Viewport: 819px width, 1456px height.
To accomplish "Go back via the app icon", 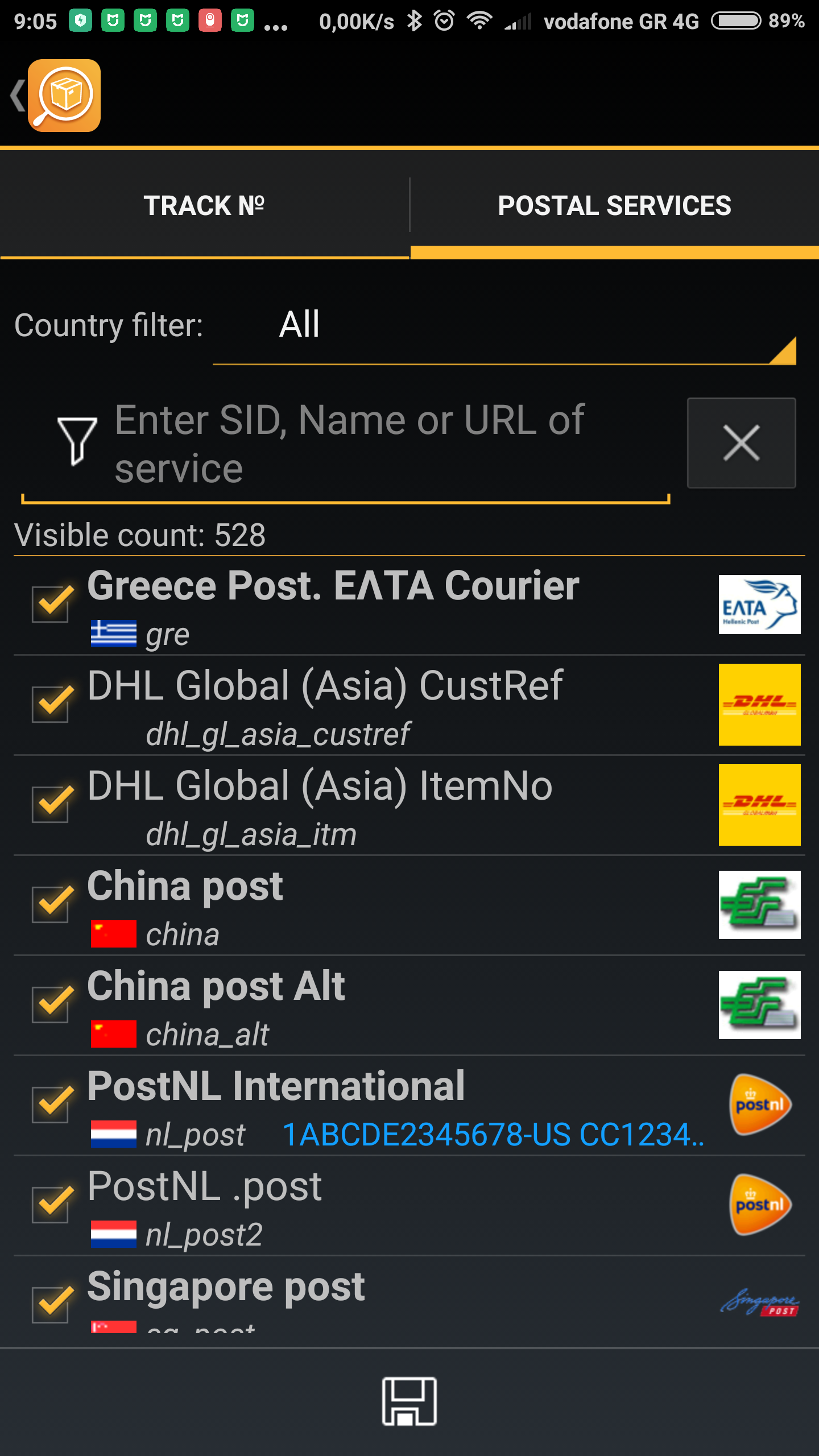I will (57, 96).
